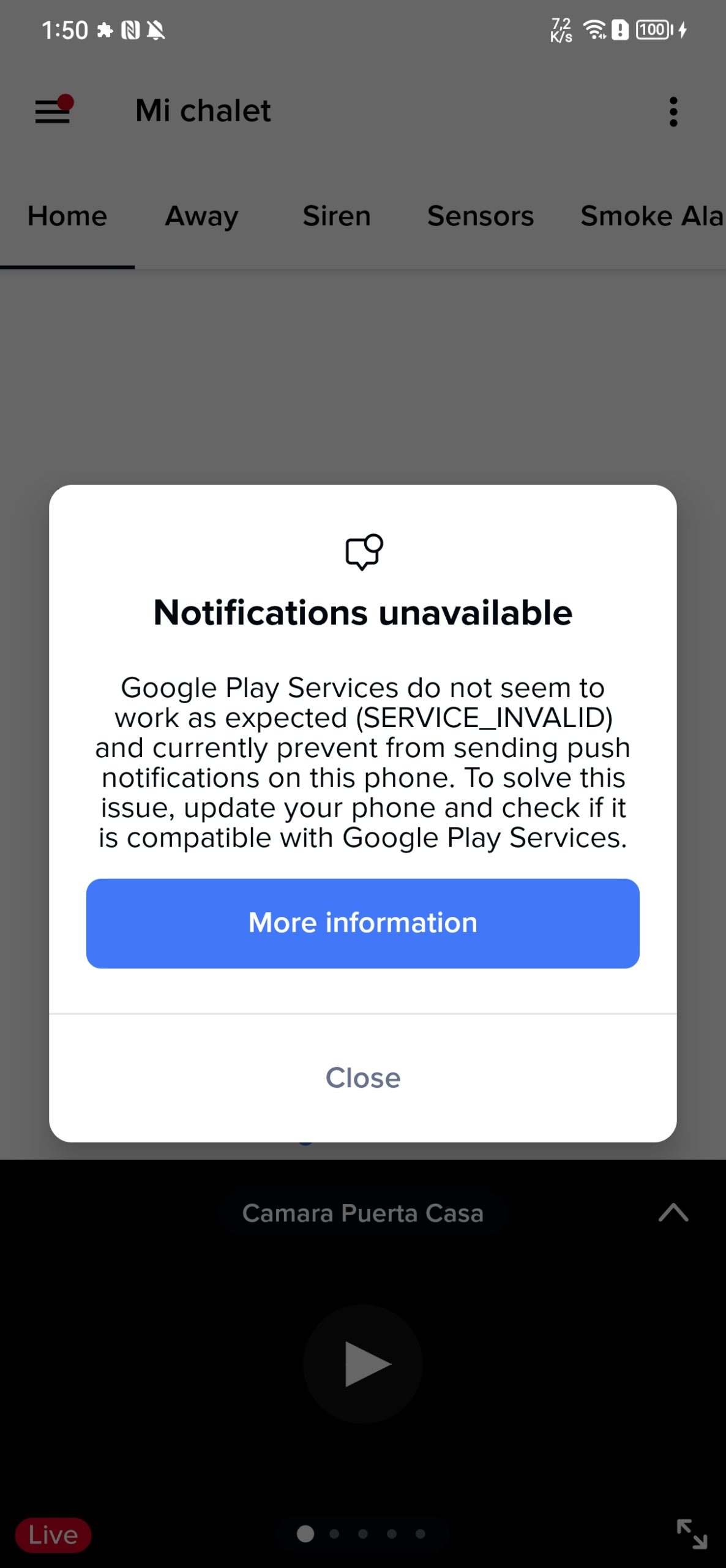Close the Notifications unavailable dialog
726x1568 pixels.
(362, 1077)
